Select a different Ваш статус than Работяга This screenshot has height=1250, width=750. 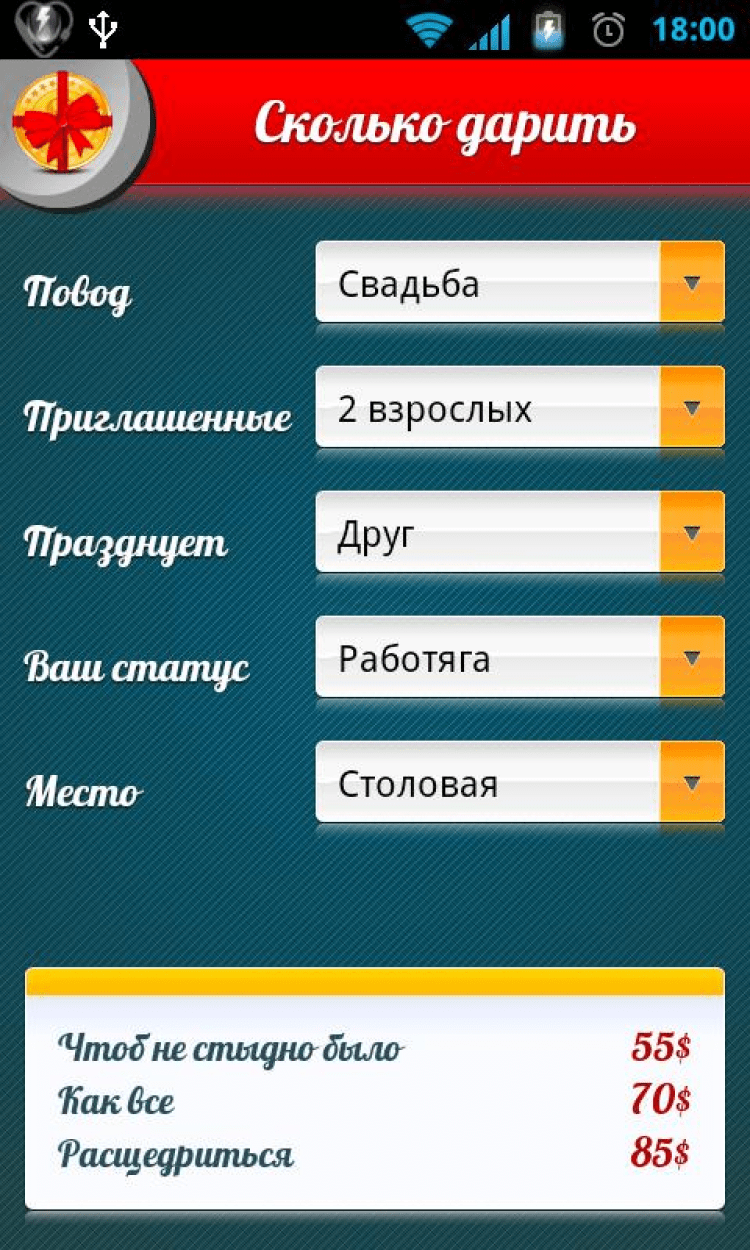[x=520, y=658]
